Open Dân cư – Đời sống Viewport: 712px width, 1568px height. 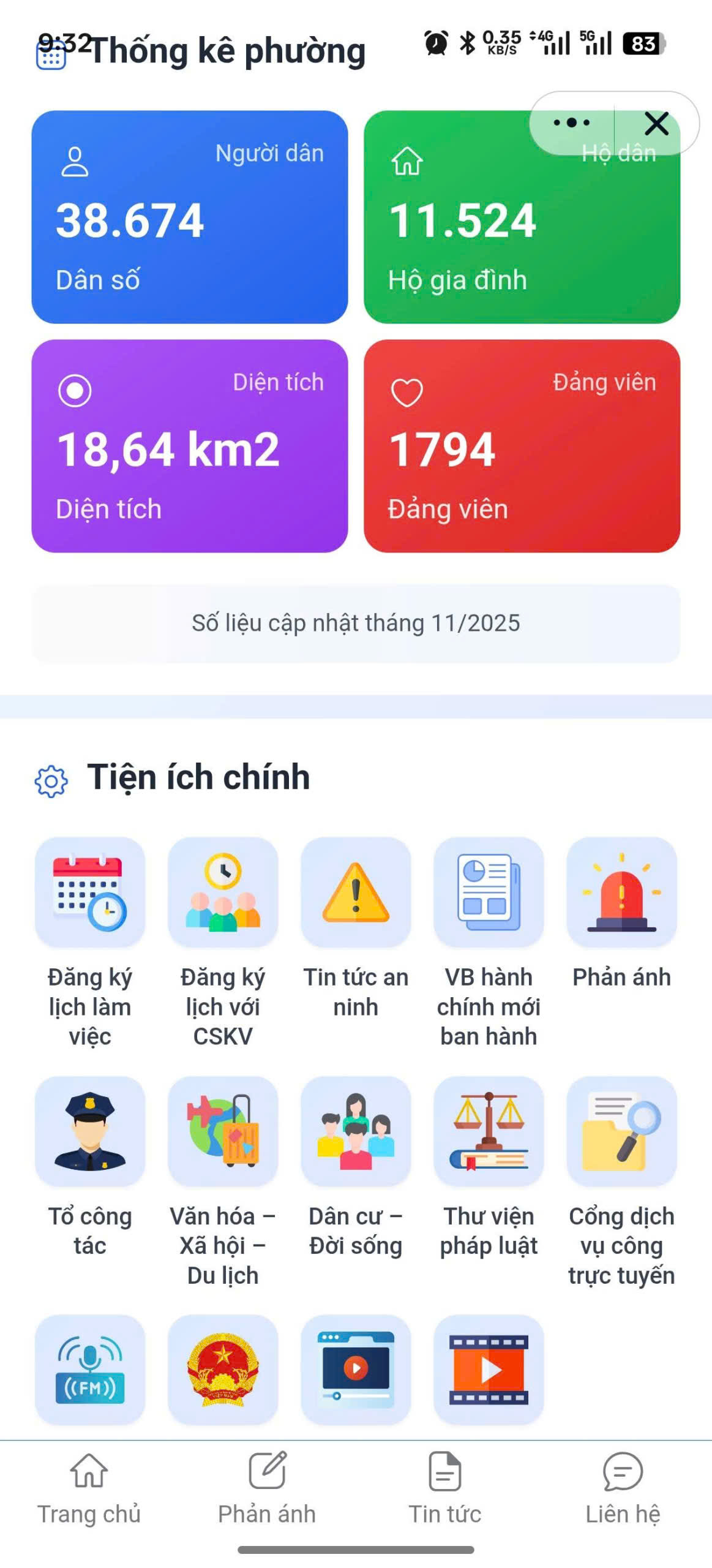[356, 1131]
